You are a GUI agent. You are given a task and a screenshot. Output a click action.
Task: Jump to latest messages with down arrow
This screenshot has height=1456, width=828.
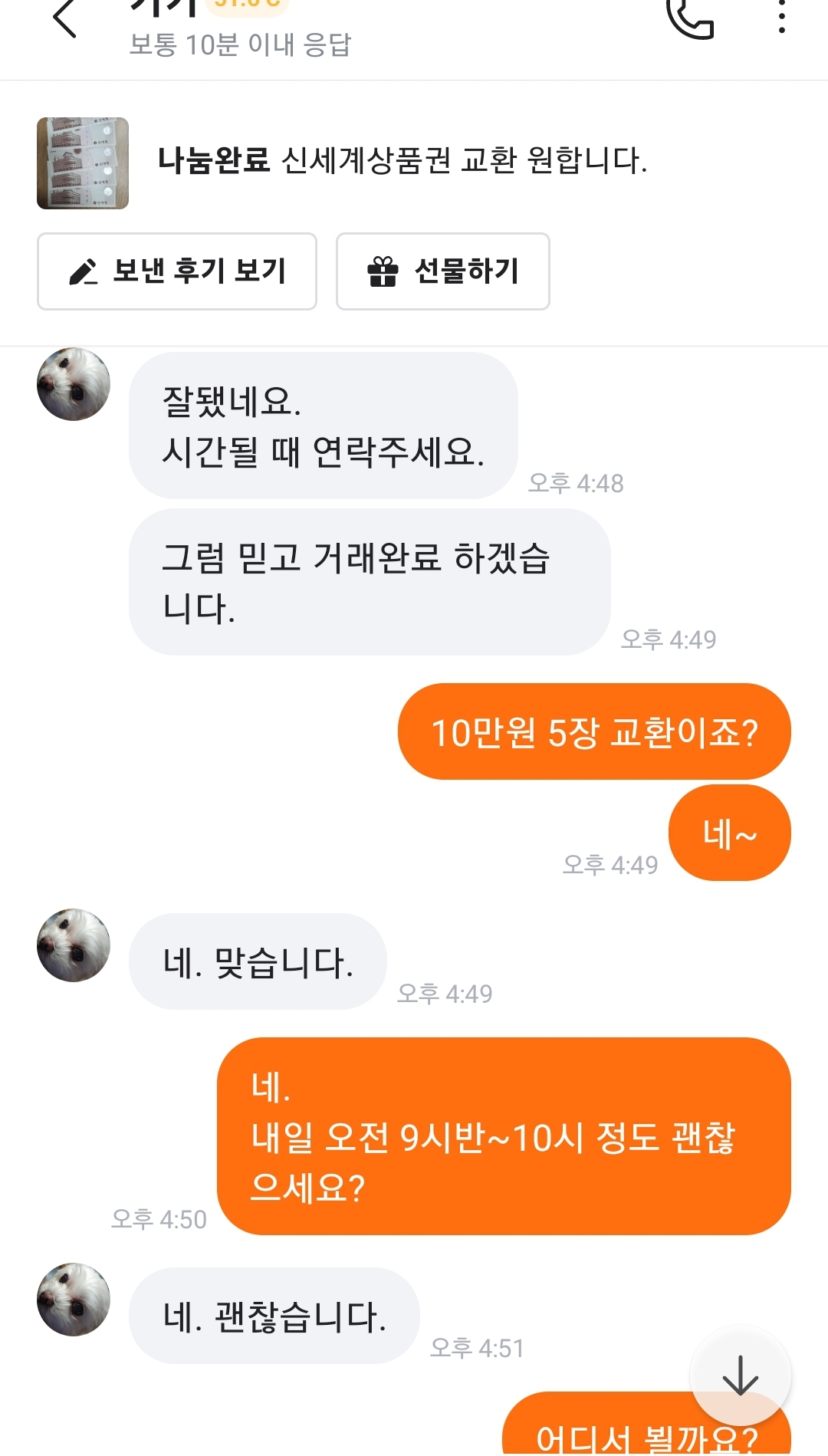click(x=740, y=1375)
